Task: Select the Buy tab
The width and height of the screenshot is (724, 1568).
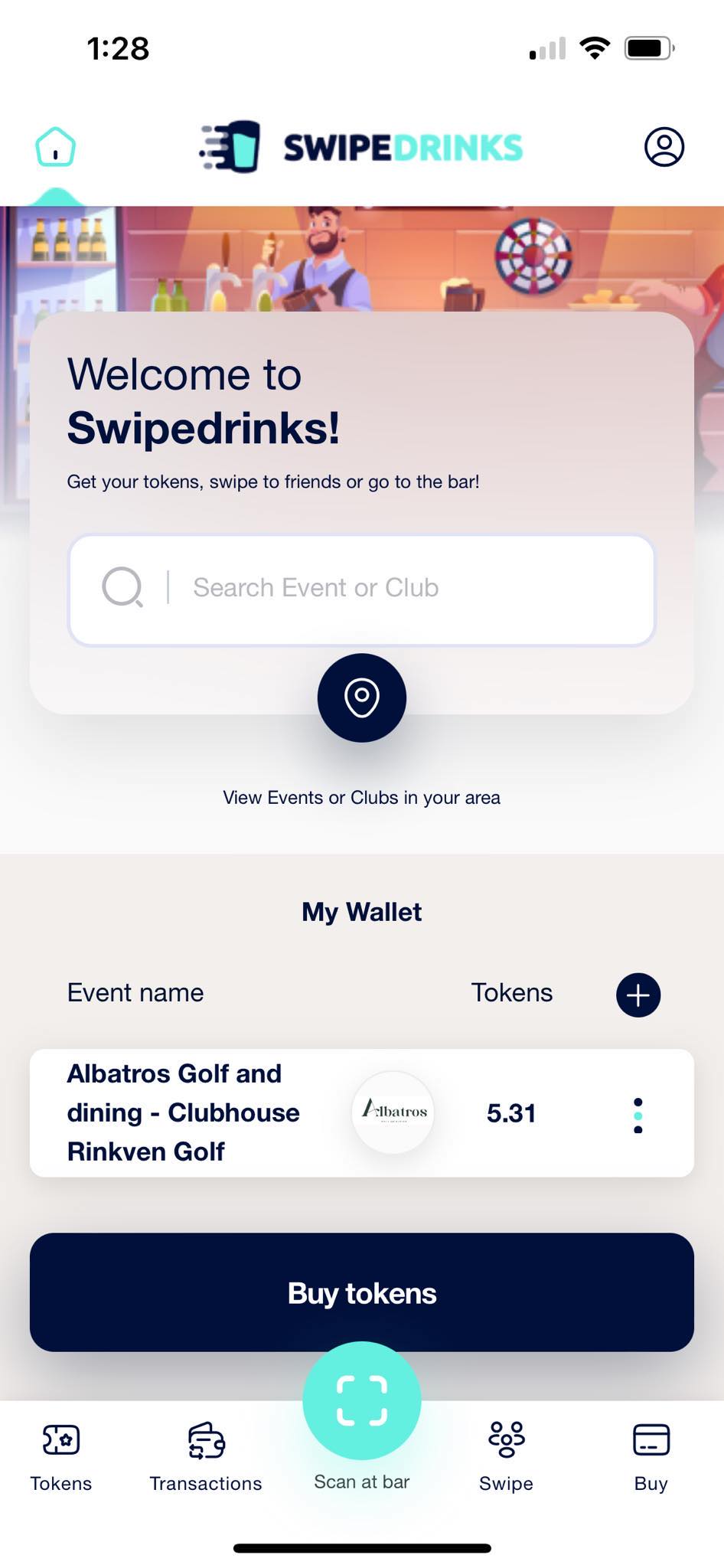Action: pyautogui.click(x=651, y=1457)
